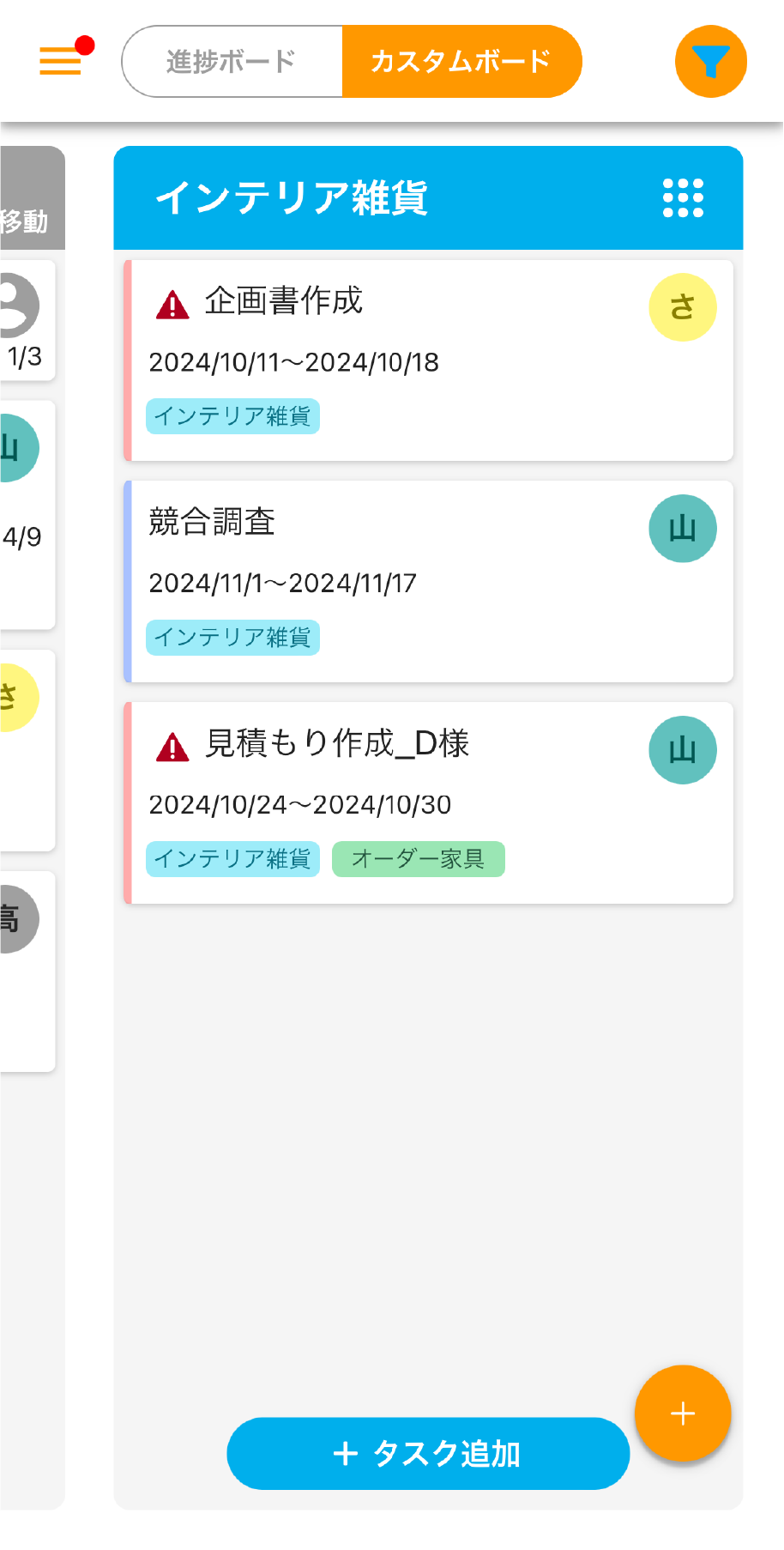Open the 見積もり作成_D様 date range
Viewport: 784px width, 1550px height.
tap(300, 805)
